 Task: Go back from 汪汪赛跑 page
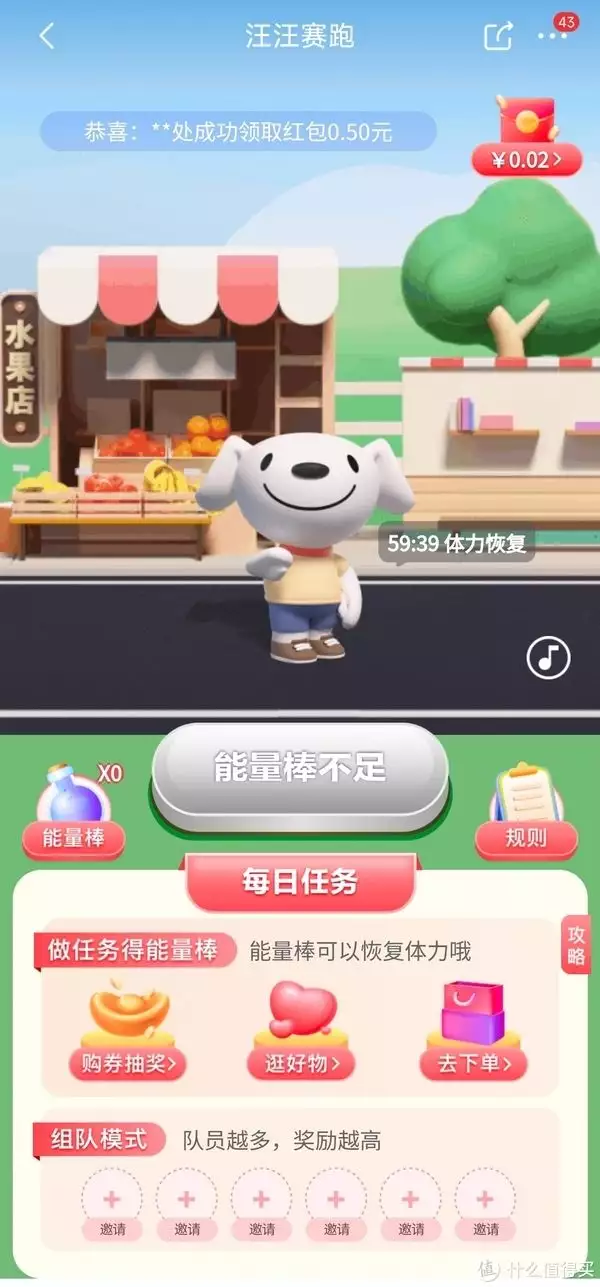pos(46,37)
